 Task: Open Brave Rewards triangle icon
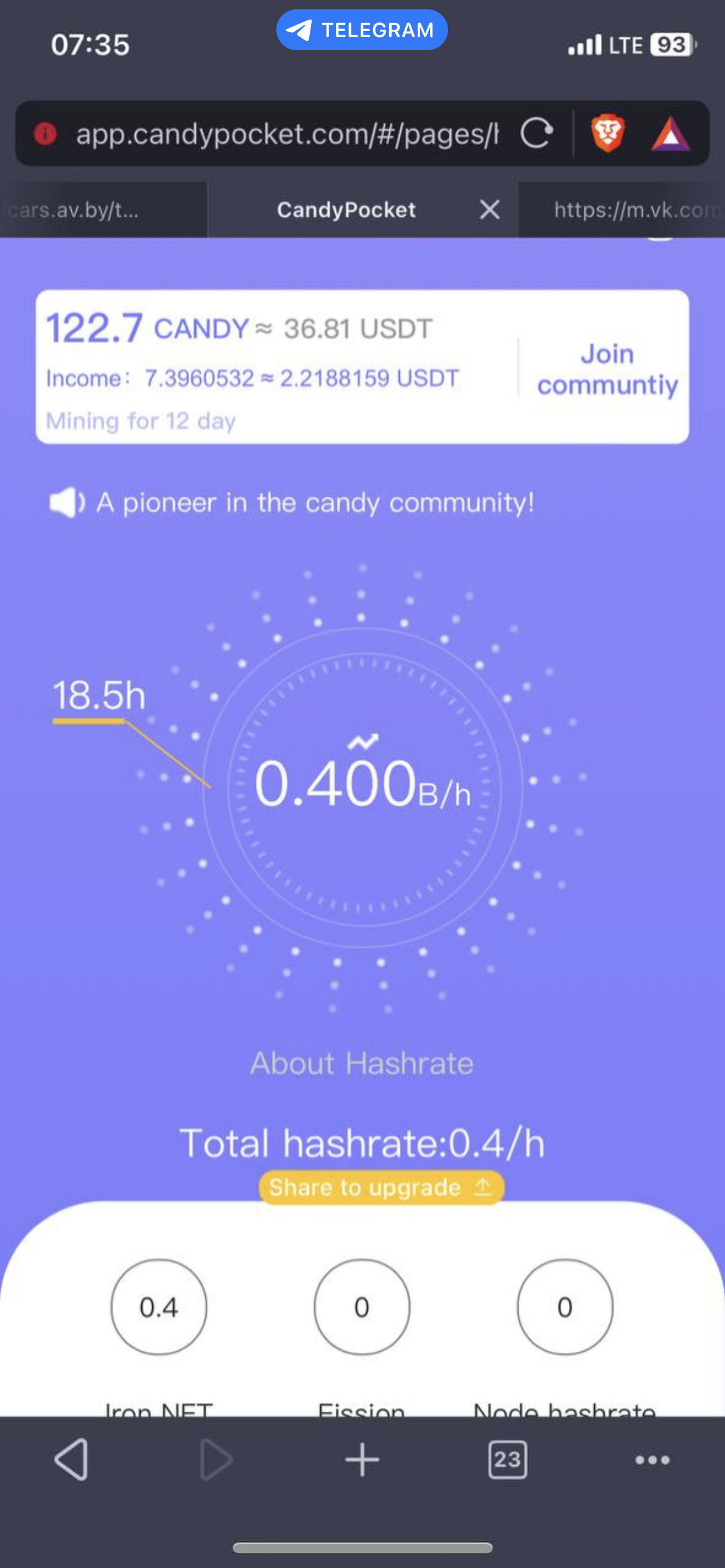[x=670, y=134]
